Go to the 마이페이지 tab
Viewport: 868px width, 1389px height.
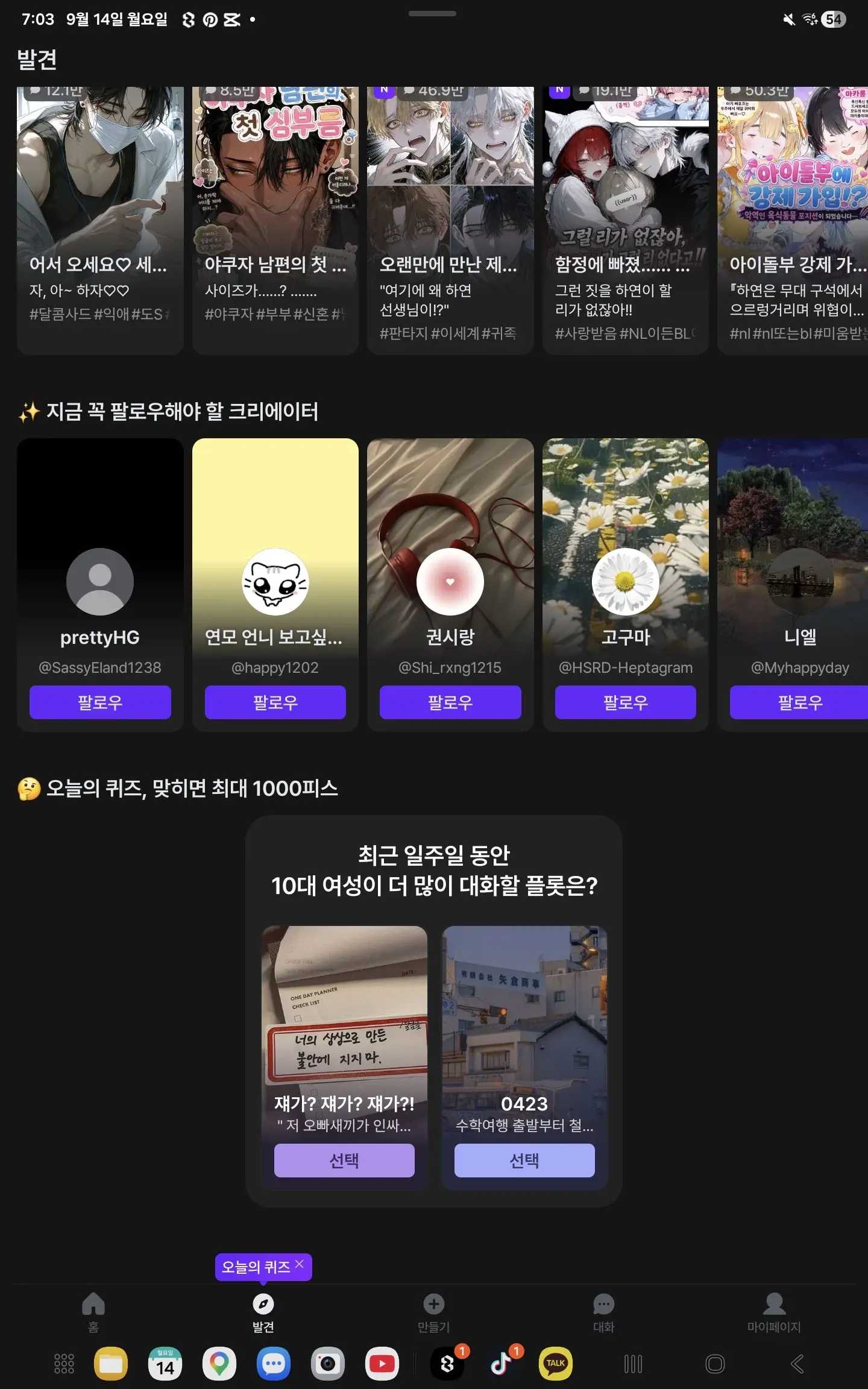pos(774,1312)
